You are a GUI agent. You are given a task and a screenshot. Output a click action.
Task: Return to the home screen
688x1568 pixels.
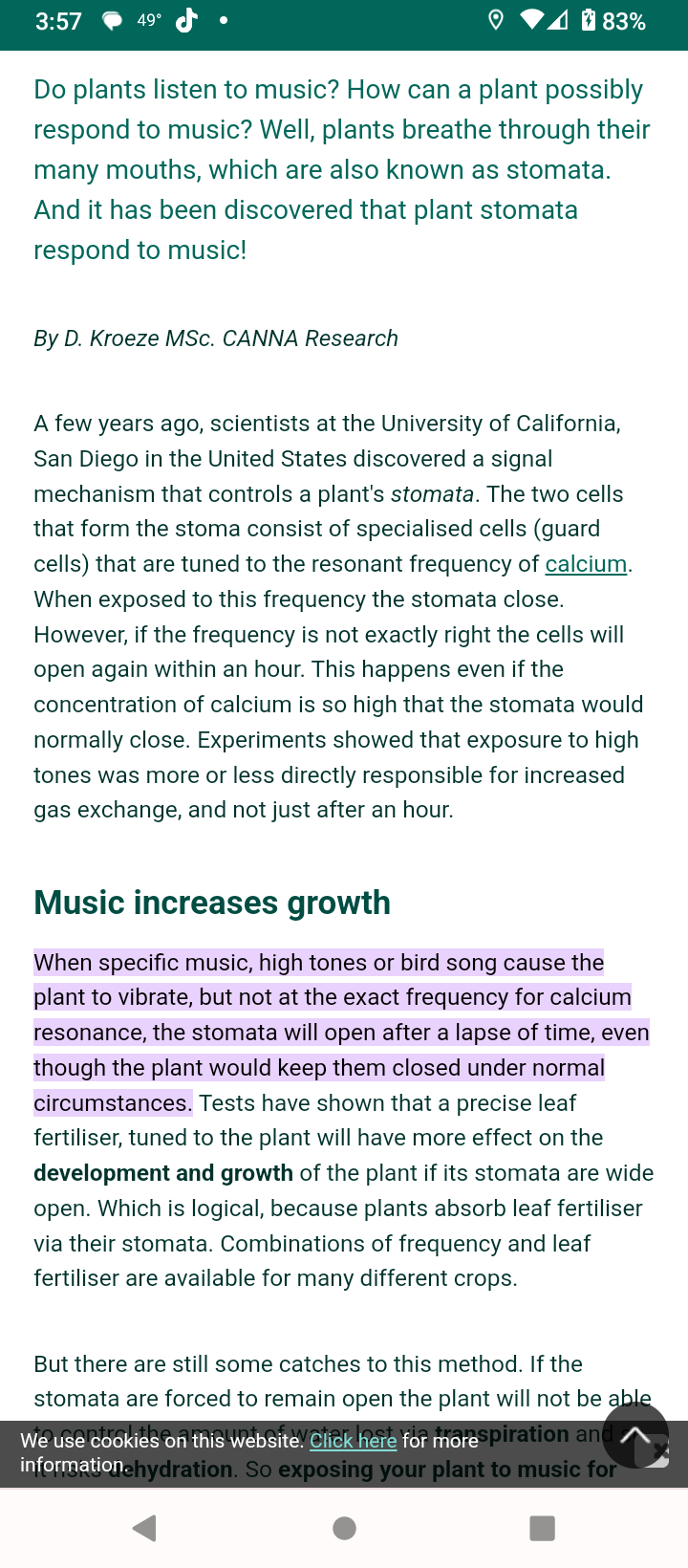coord(344,1528)
